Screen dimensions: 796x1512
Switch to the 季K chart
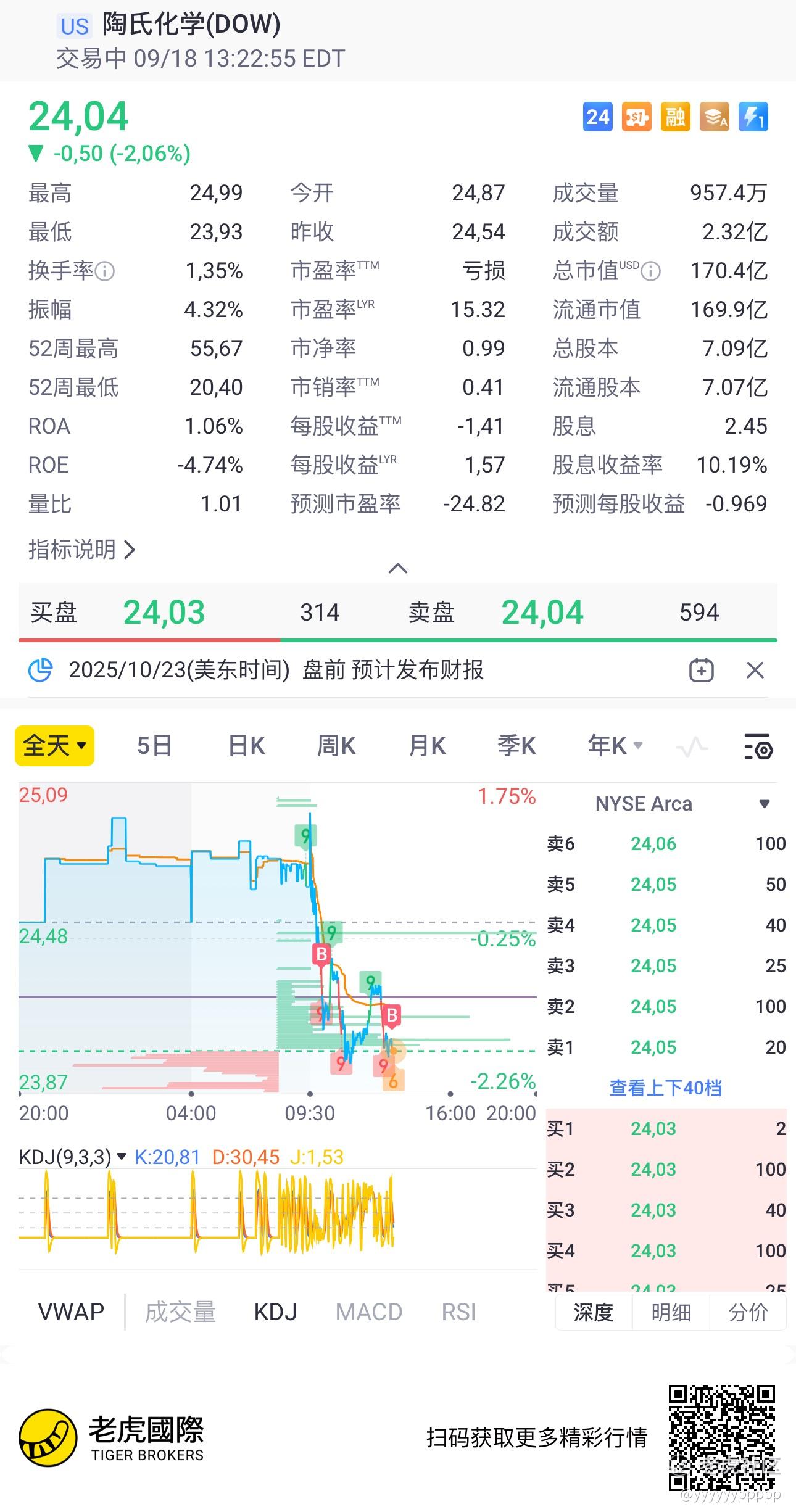516,746
